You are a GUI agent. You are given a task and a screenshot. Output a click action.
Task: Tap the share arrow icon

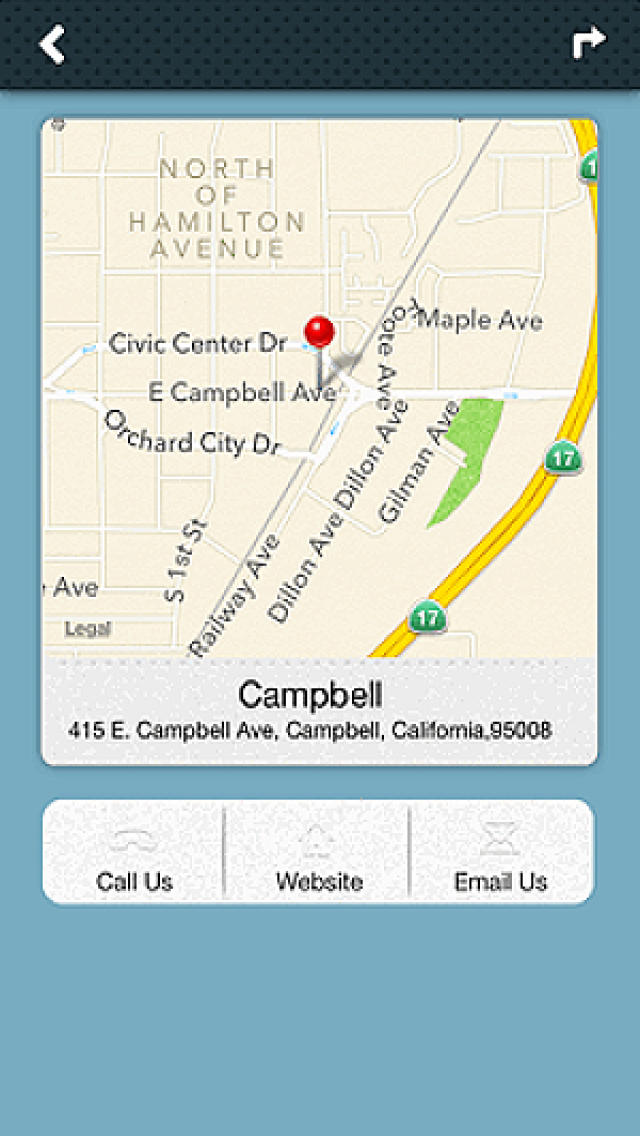pyautogui.click(x=589, y=43)
